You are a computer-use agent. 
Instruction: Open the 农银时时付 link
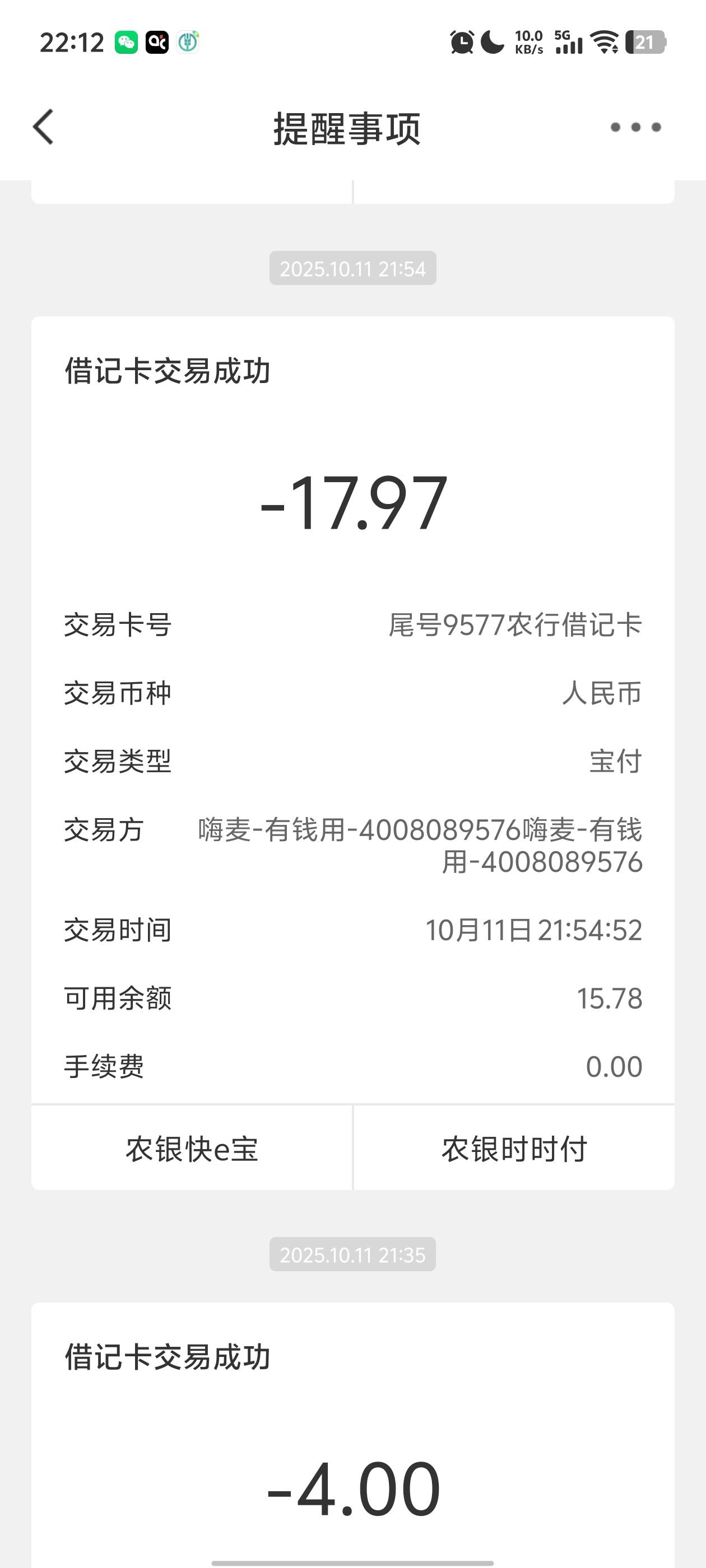coord(514,1149)
